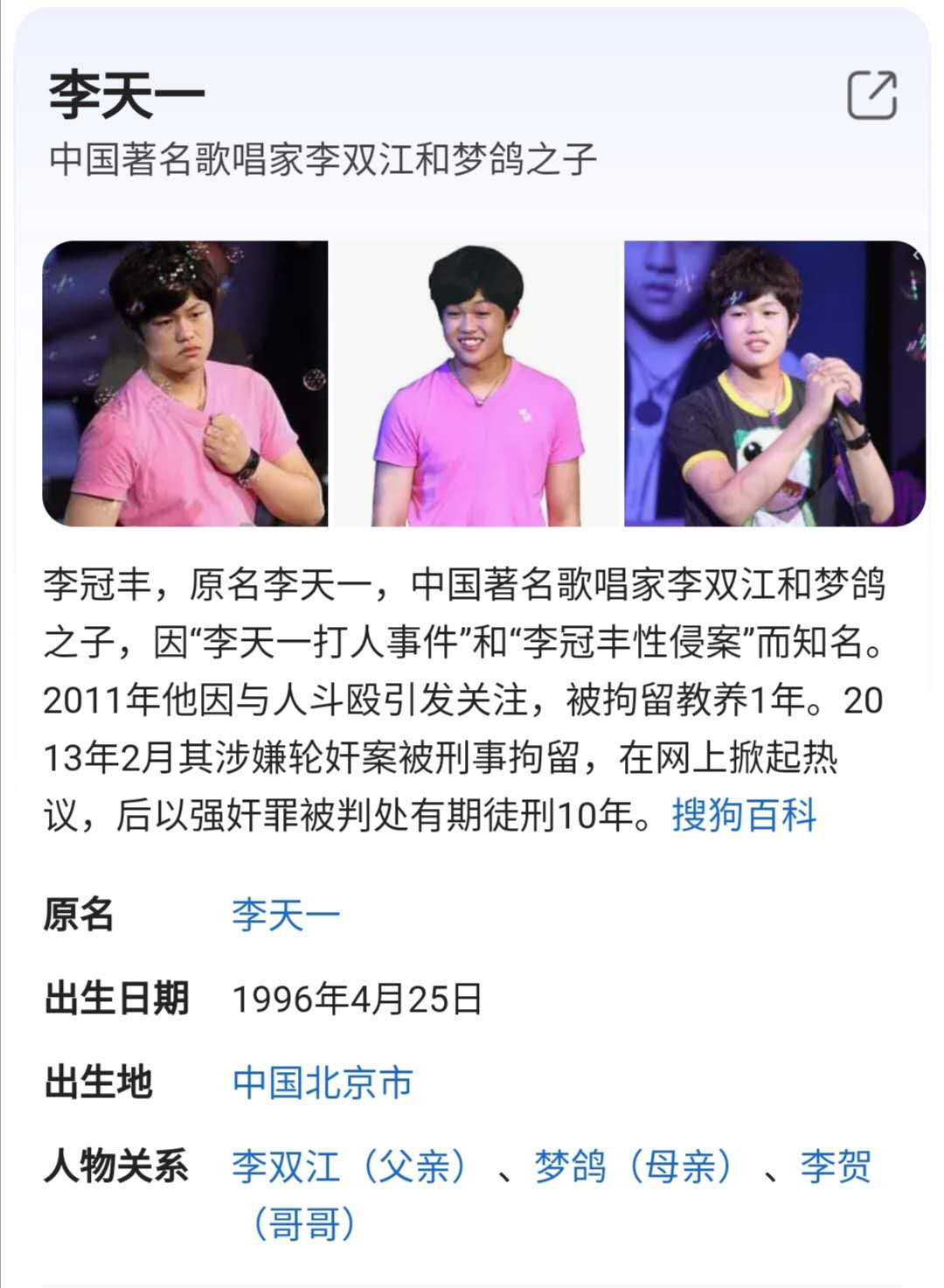Viewport: 944px width, 1288px height.
Task: View the third photo holding a microphone
Action: pos(774,384)
